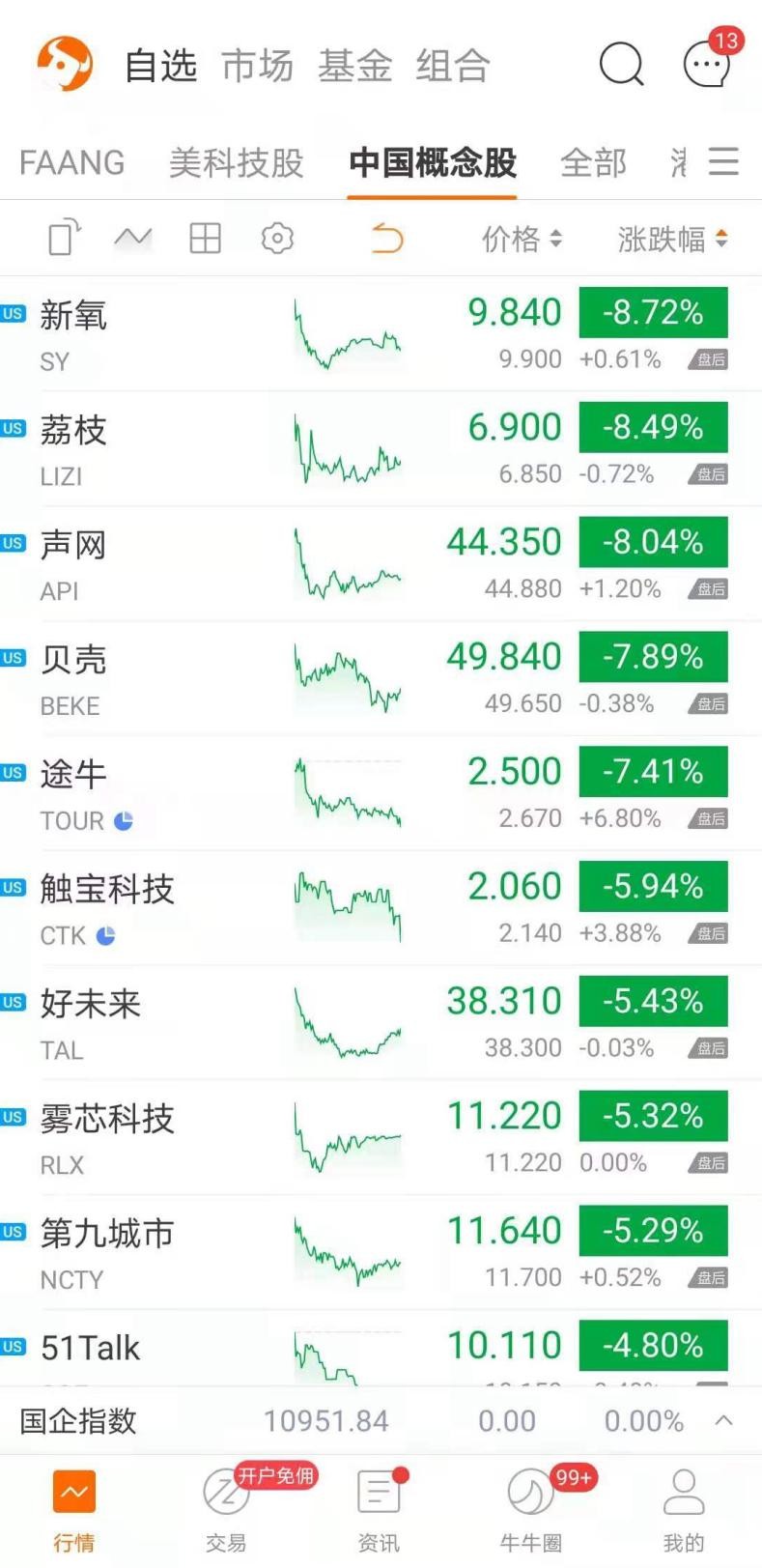Sort the list by 价格
This screenshot has height=1568, width=762.
click(x=522, y=239)
